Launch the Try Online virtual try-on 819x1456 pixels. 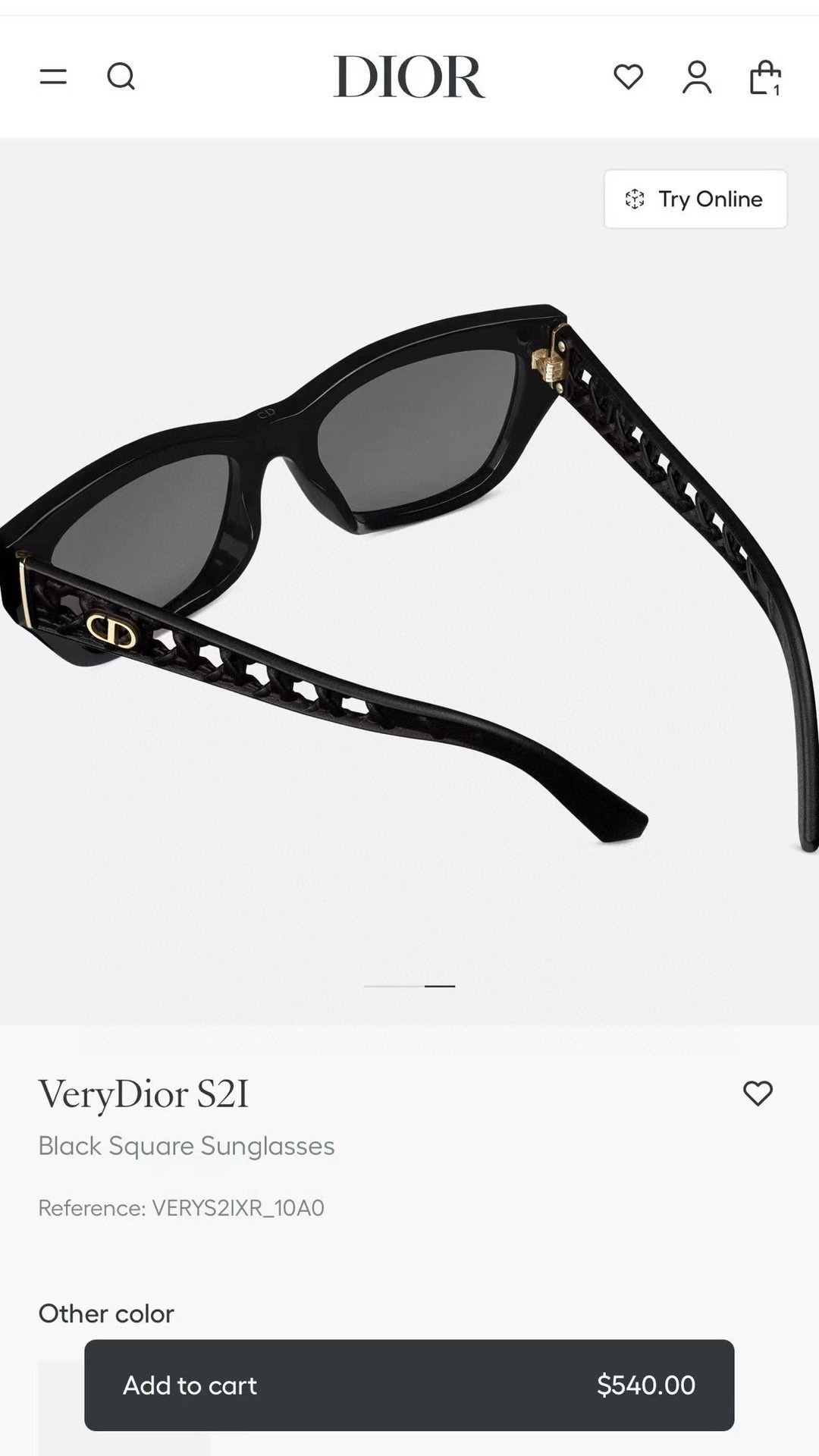click(x=695, y=199)
